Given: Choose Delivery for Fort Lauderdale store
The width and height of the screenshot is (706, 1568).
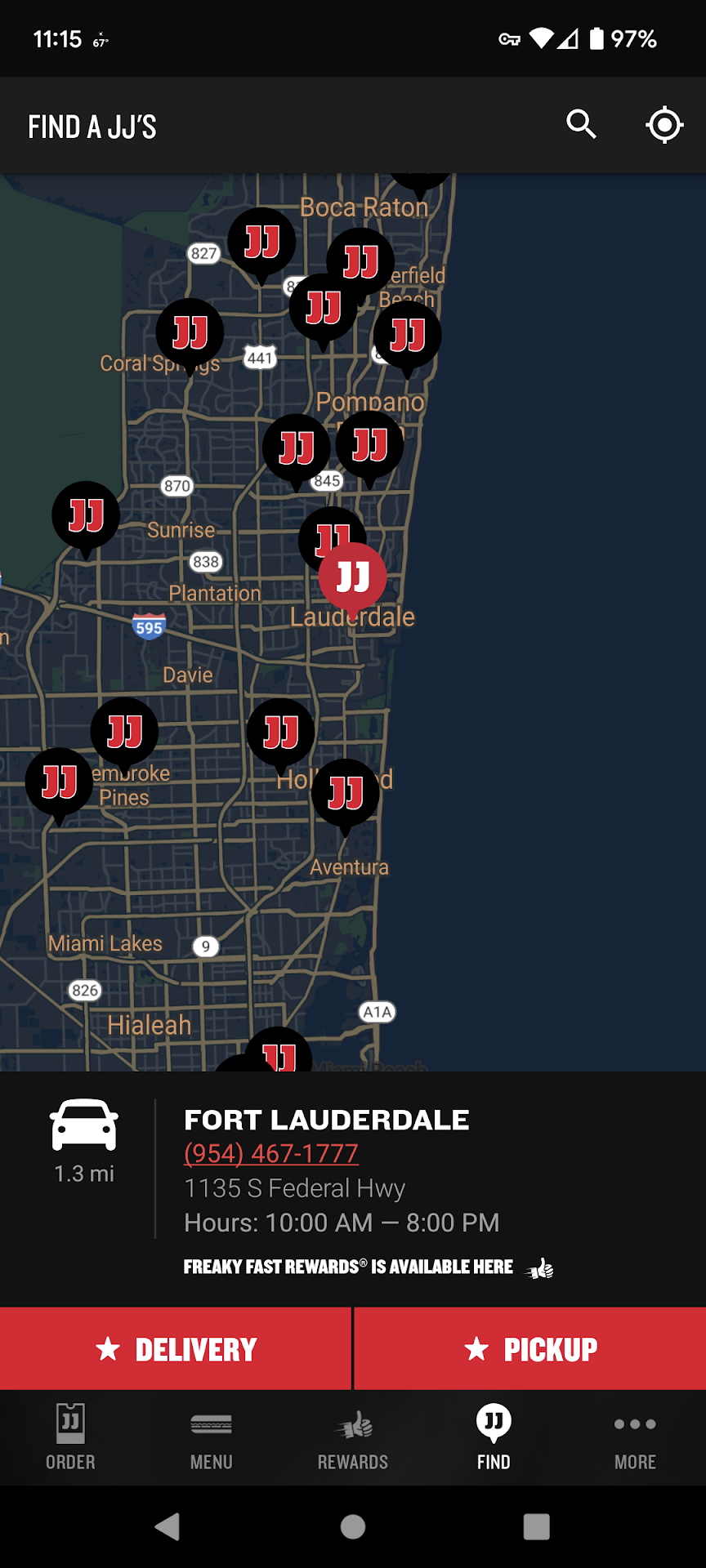Looking at the screenshot, I should pyautogui.click(x=176, y=1349).
